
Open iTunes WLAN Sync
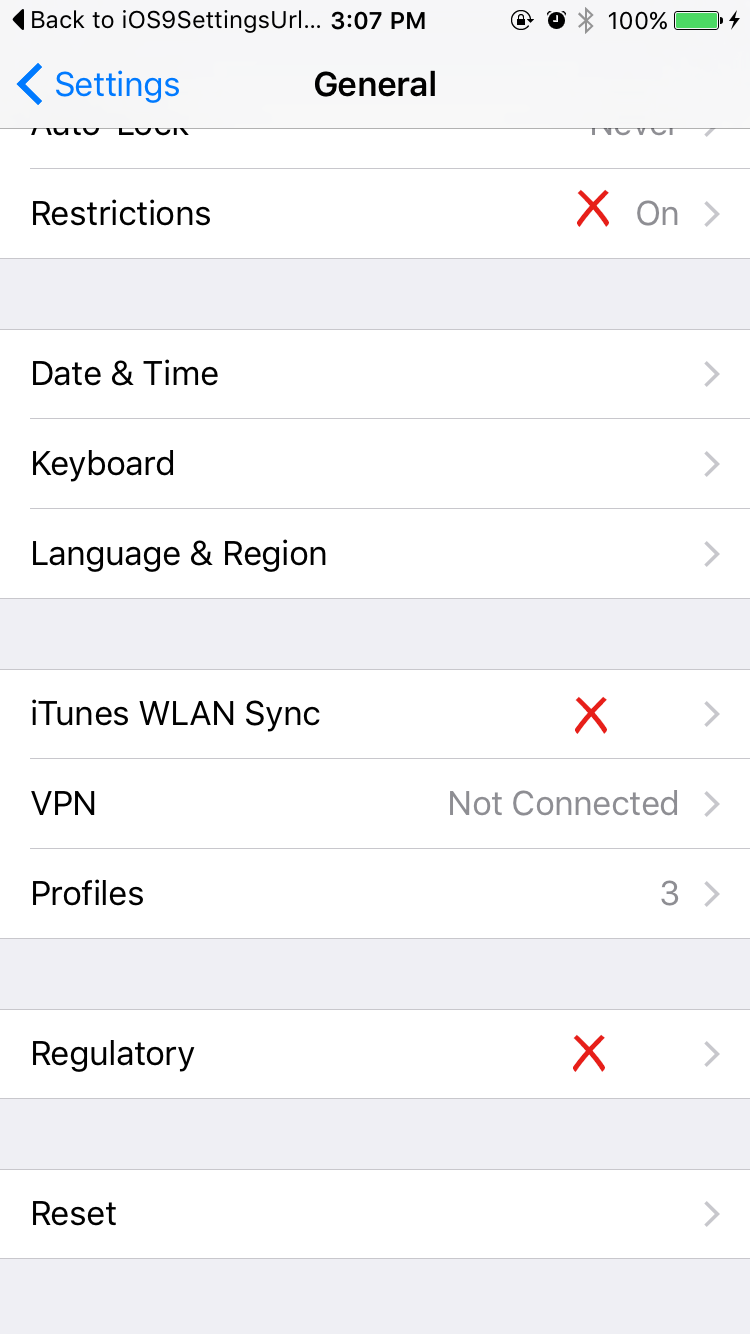(375, 714)
